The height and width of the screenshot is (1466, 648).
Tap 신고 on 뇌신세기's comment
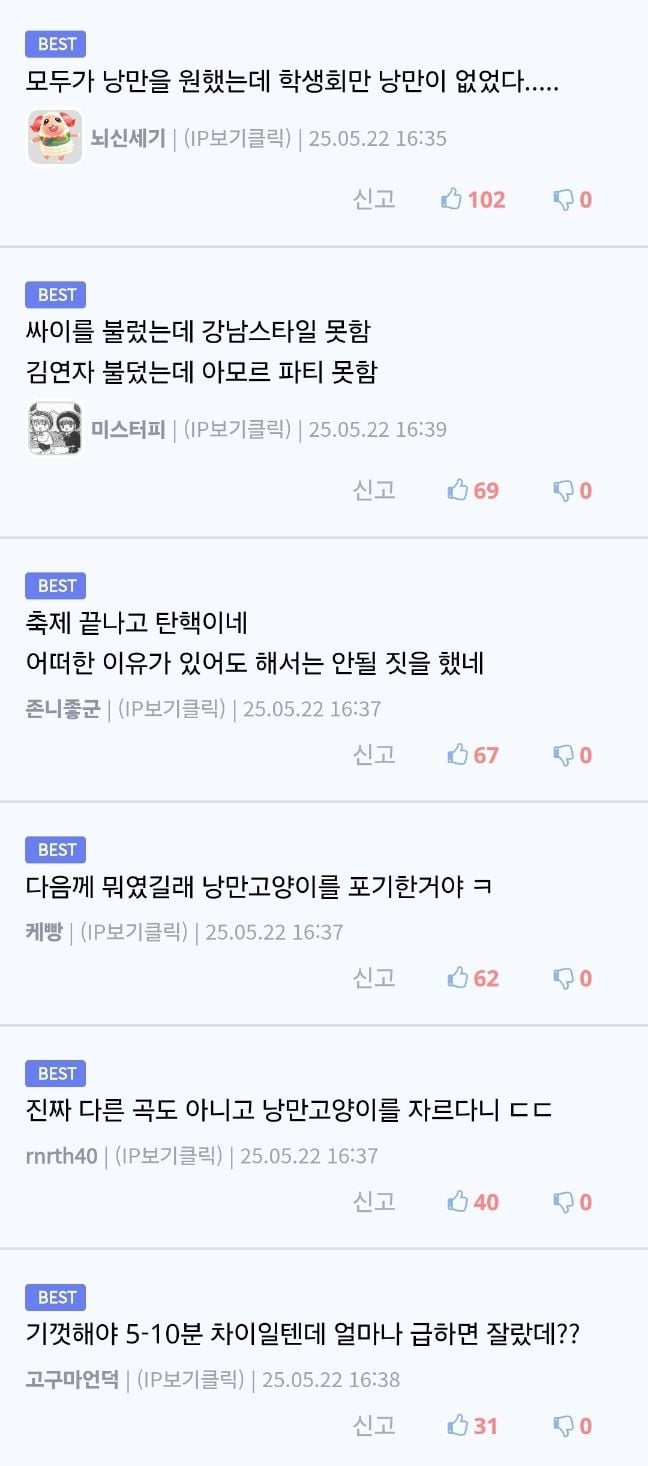[x=374, y=198]
